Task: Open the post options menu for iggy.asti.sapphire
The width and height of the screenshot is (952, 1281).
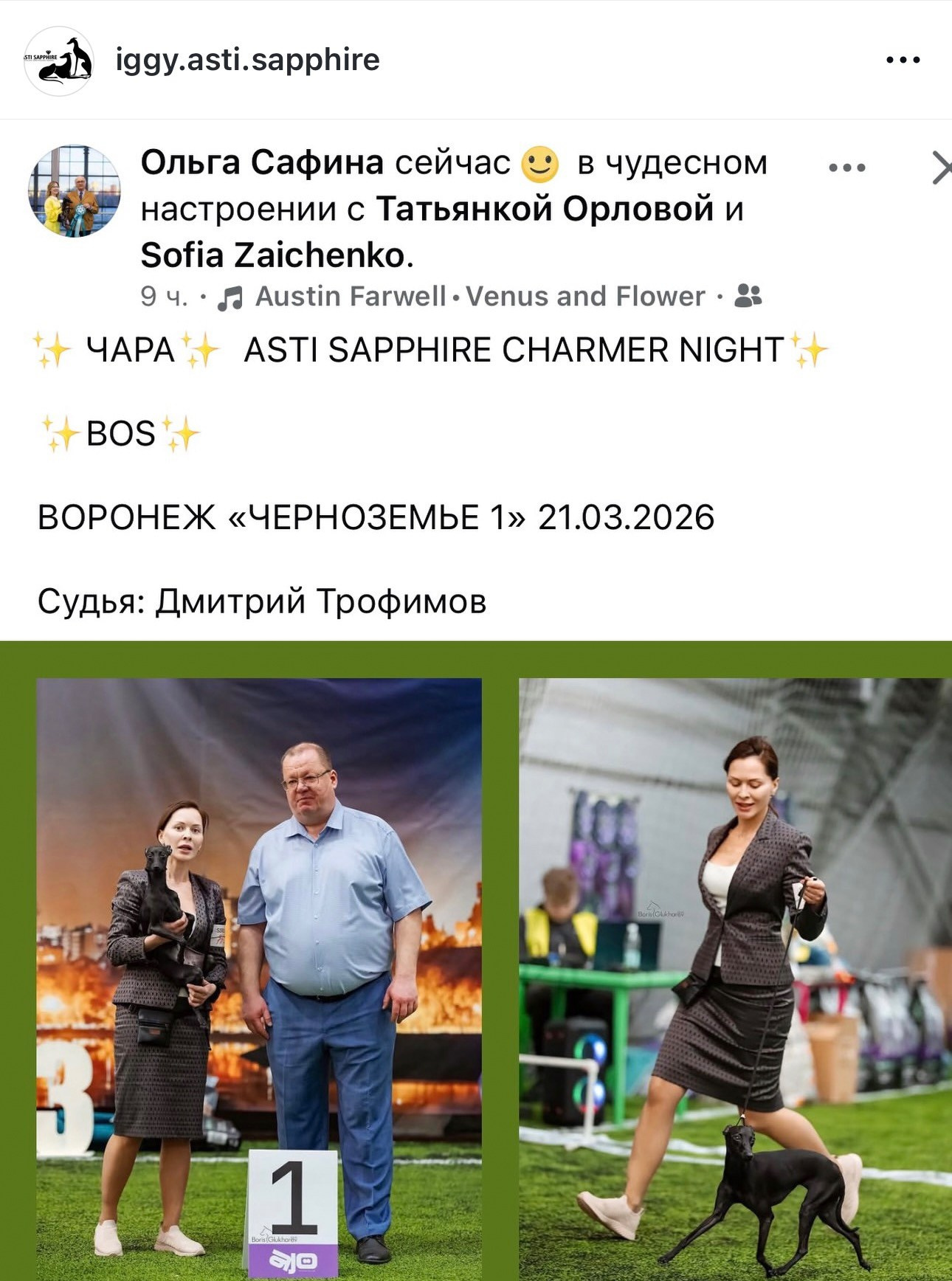Action: [903, 60]
